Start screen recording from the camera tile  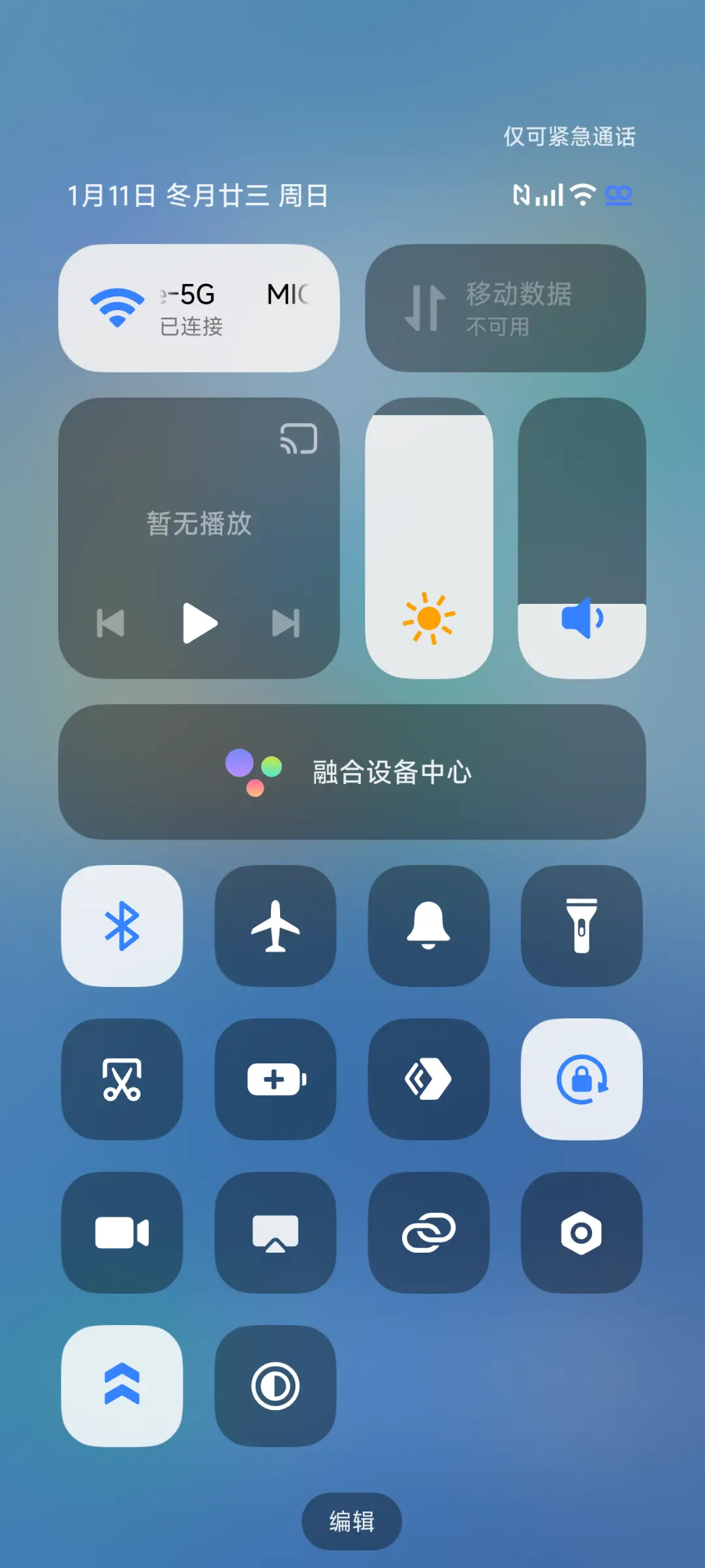click(x=122, y=1235)
